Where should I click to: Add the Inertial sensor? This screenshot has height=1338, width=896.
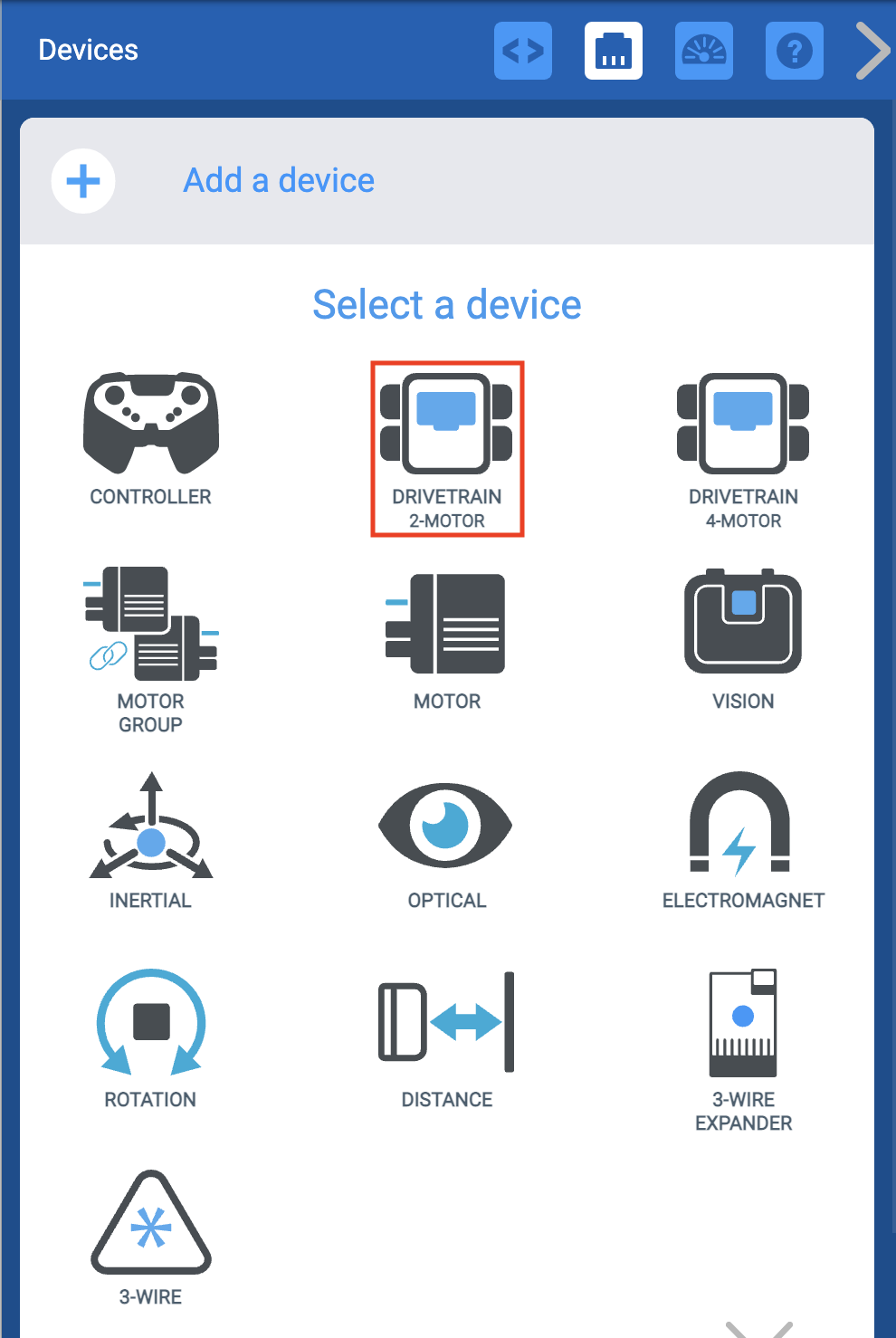tap(151, 839)
